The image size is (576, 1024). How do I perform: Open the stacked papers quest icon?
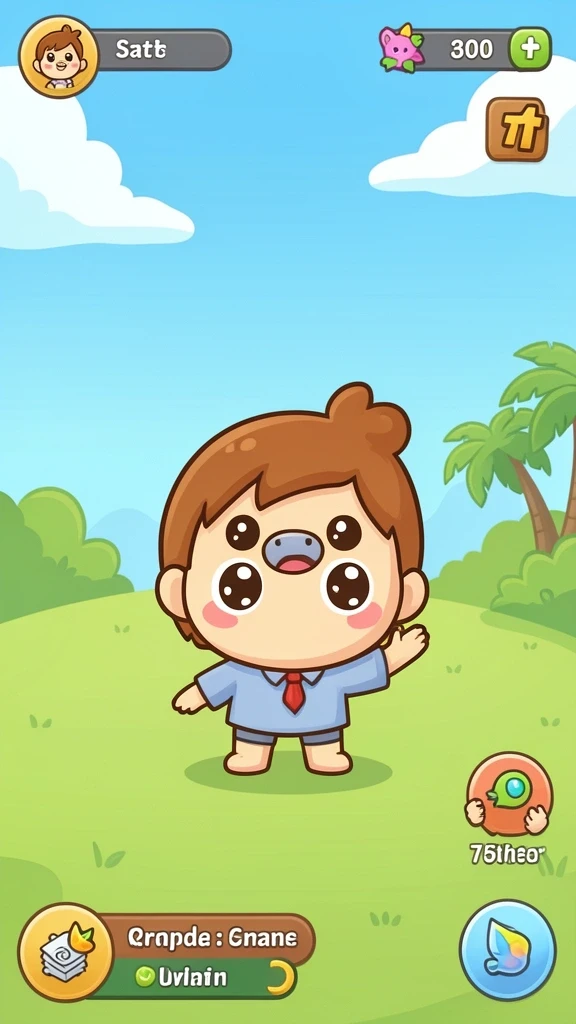tap(65, 952)
